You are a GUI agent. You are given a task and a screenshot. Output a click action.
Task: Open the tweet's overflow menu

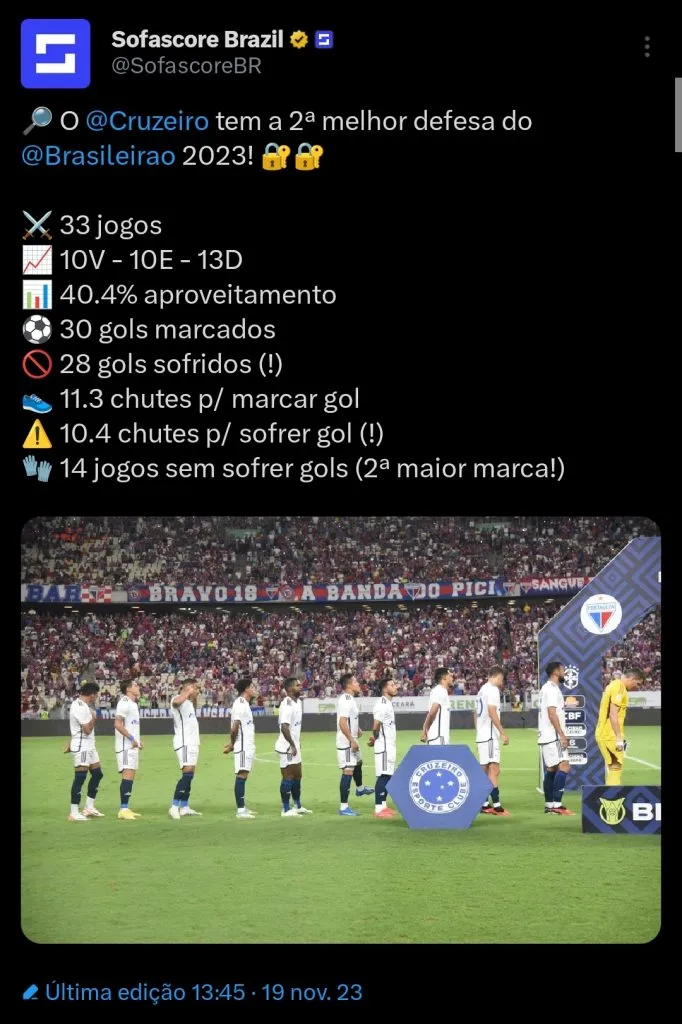pos(647,47)
